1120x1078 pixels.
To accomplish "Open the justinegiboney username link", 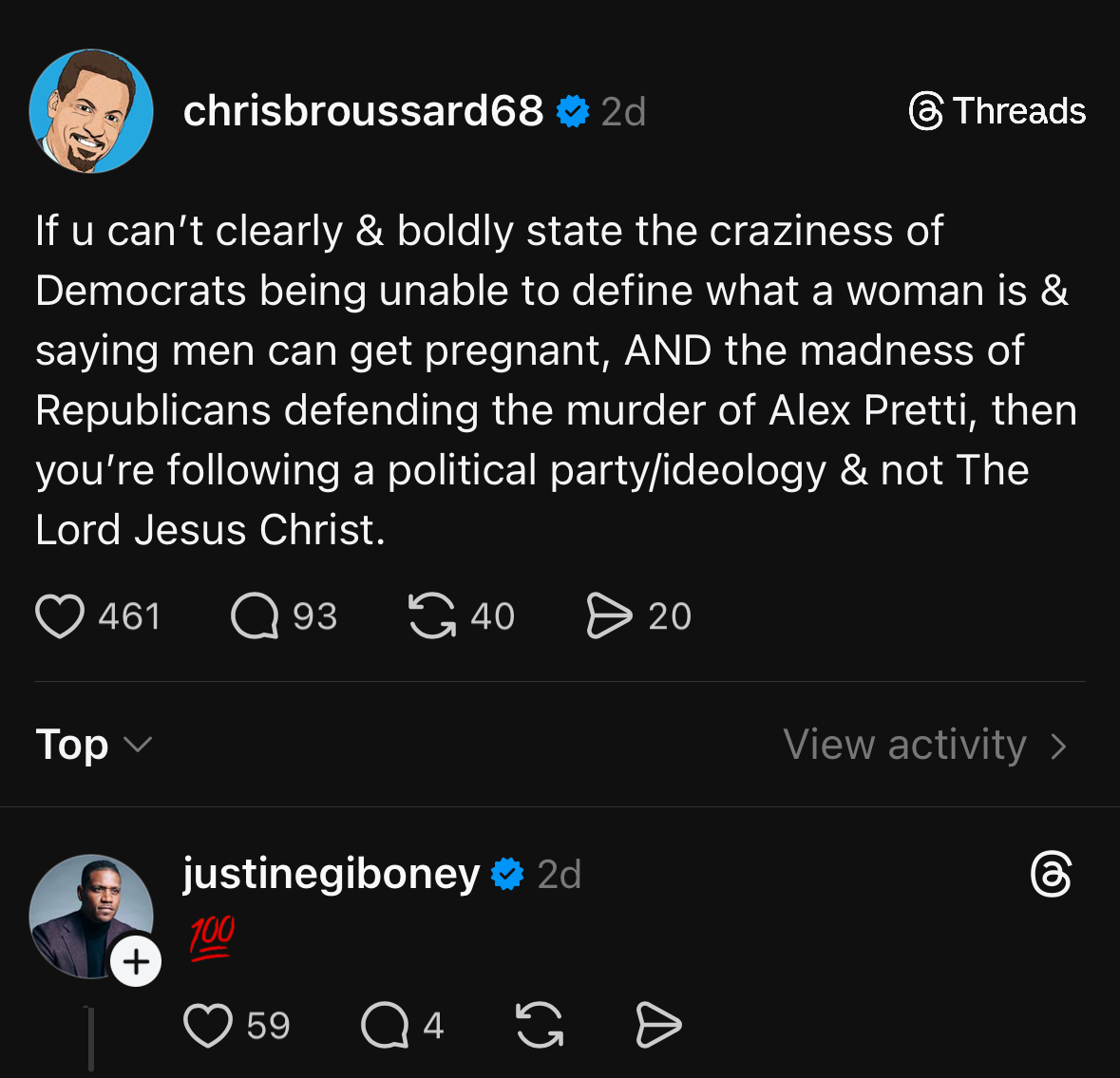I will [x=331, y=874].
